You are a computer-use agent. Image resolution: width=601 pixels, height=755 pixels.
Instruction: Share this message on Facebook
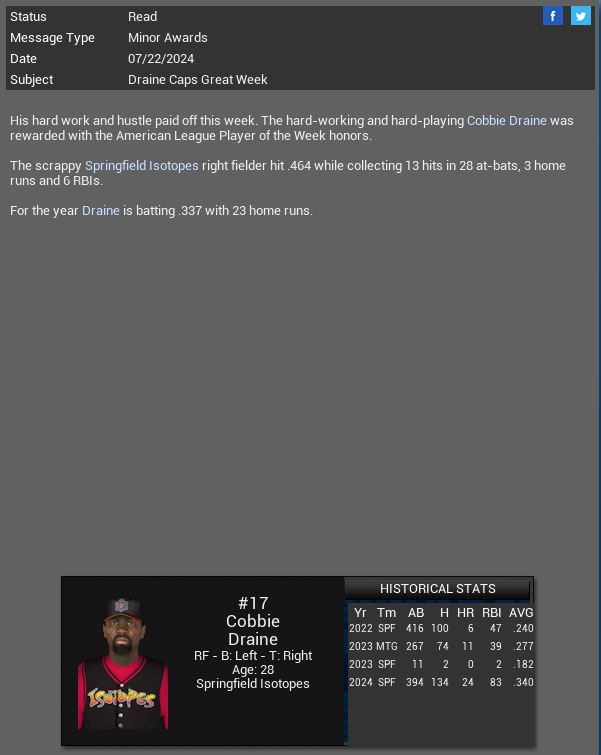[x=552, y=16]
